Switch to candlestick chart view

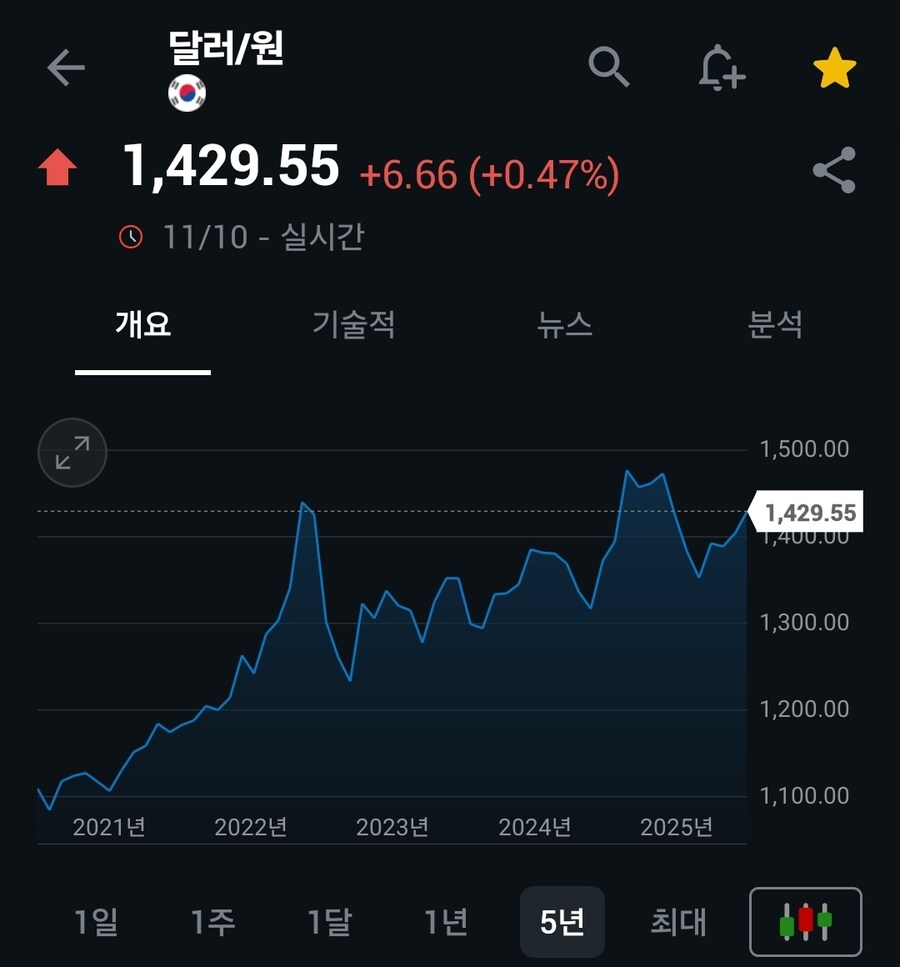point(805,922)
